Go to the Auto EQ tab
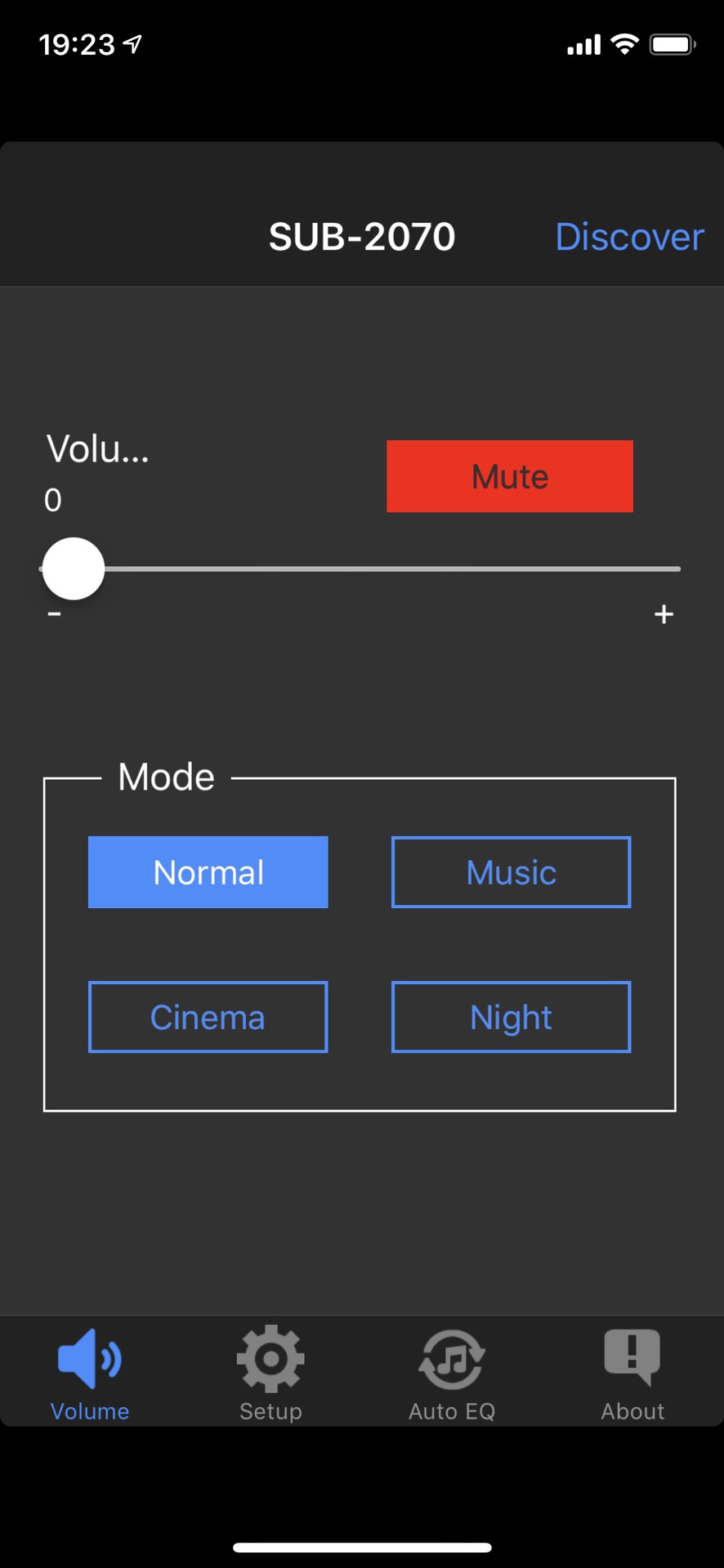The height and width of the screenshot is (1568, 724). pos(452,1374)
